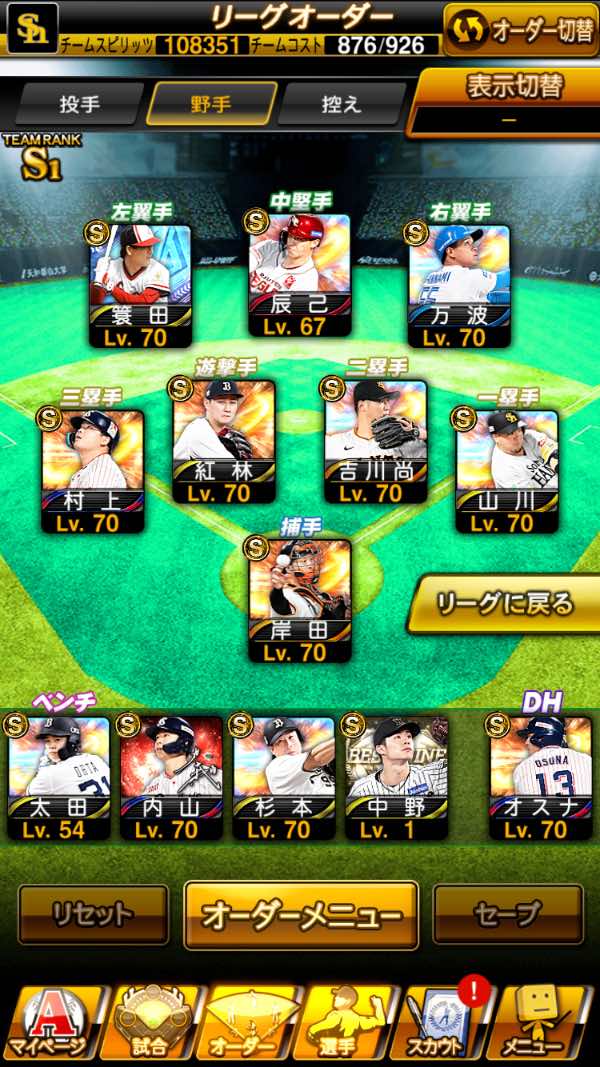Open center fielder 辰己's card
The height and width of the screenshot is (1067, 600).
click(299, 275)
